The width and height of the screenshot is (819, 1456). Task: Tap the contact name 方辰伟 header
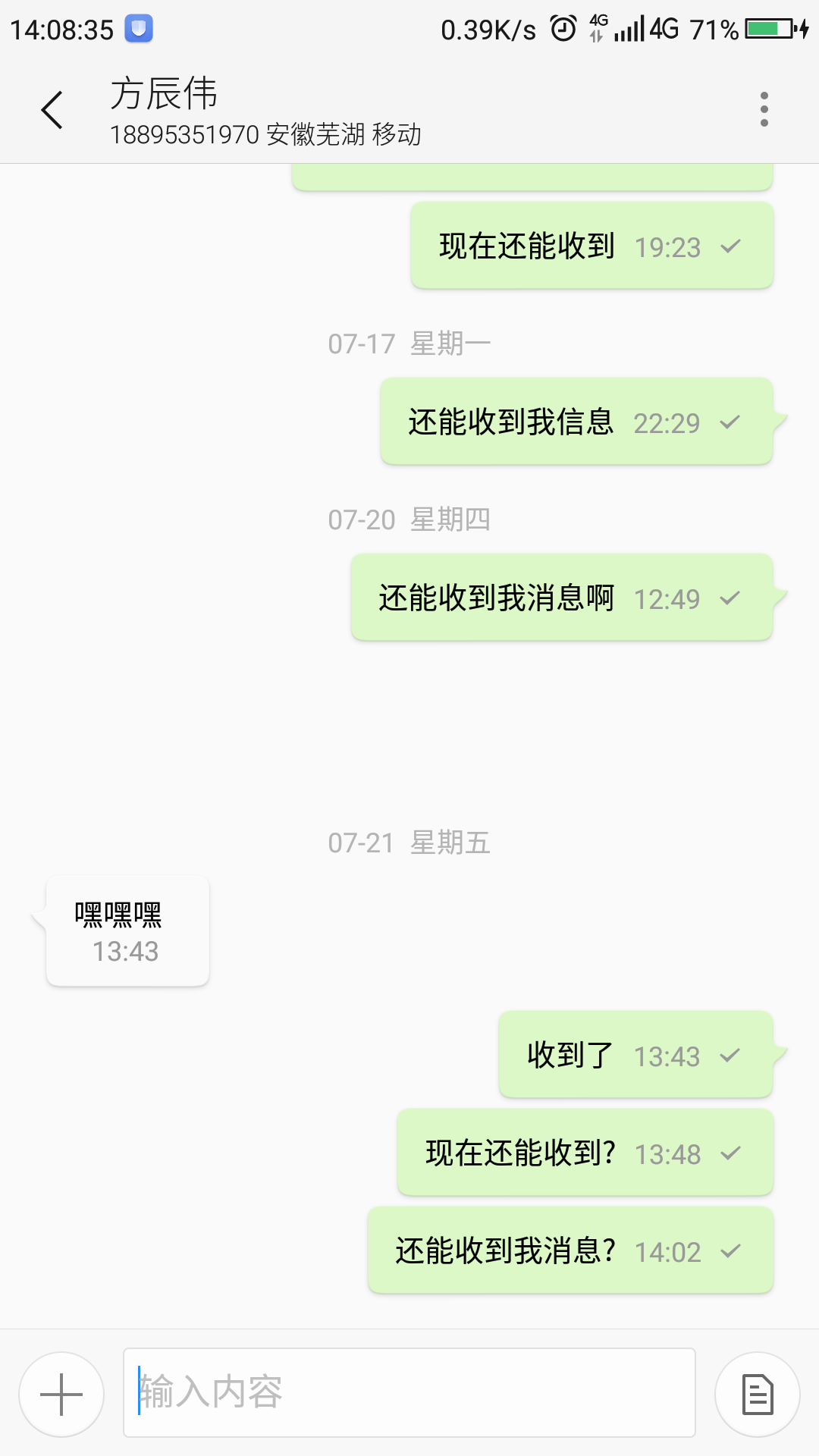[x=165, y=94]
